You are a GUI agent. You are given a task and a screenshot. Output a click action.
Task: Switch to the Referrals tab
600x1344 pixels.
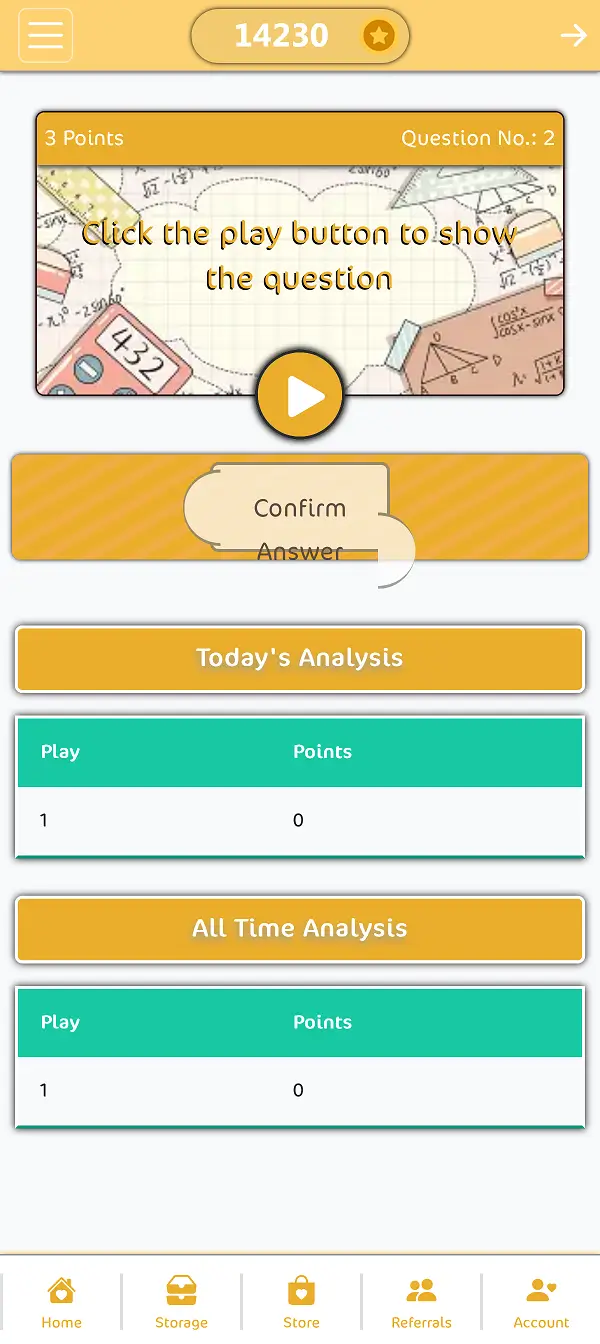pyautogui.click(x=421, y=1303)
